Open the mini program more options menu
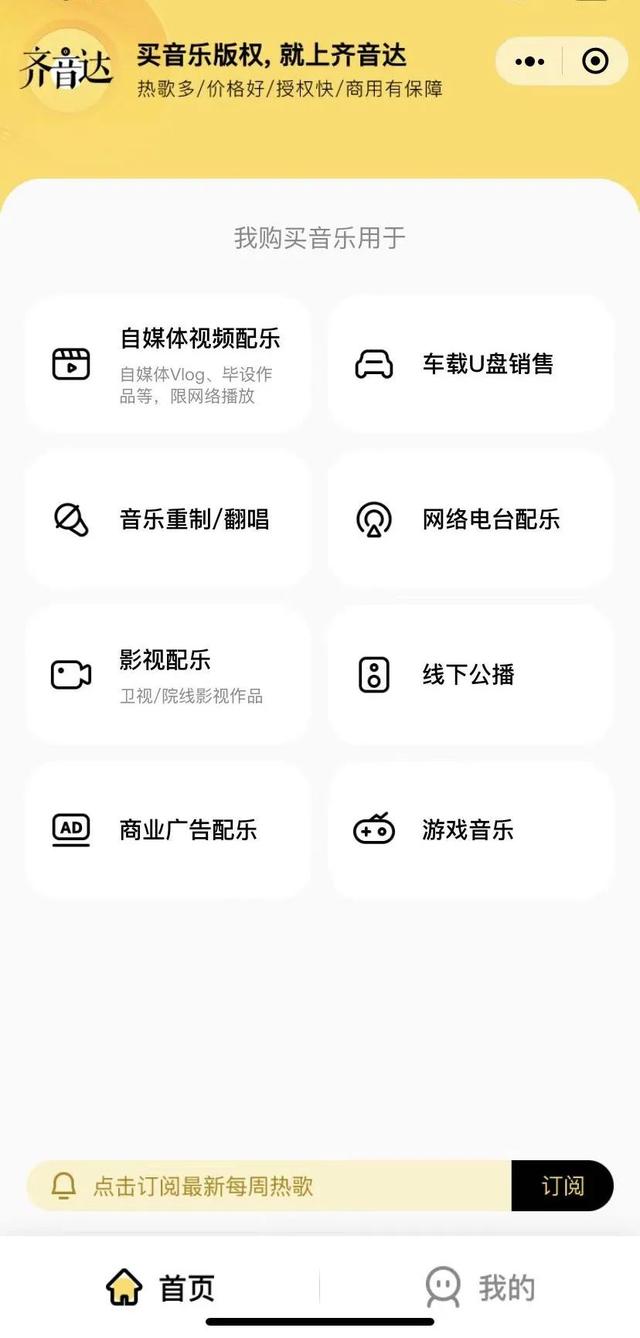The image size is (640, 1338). point(530,62)
